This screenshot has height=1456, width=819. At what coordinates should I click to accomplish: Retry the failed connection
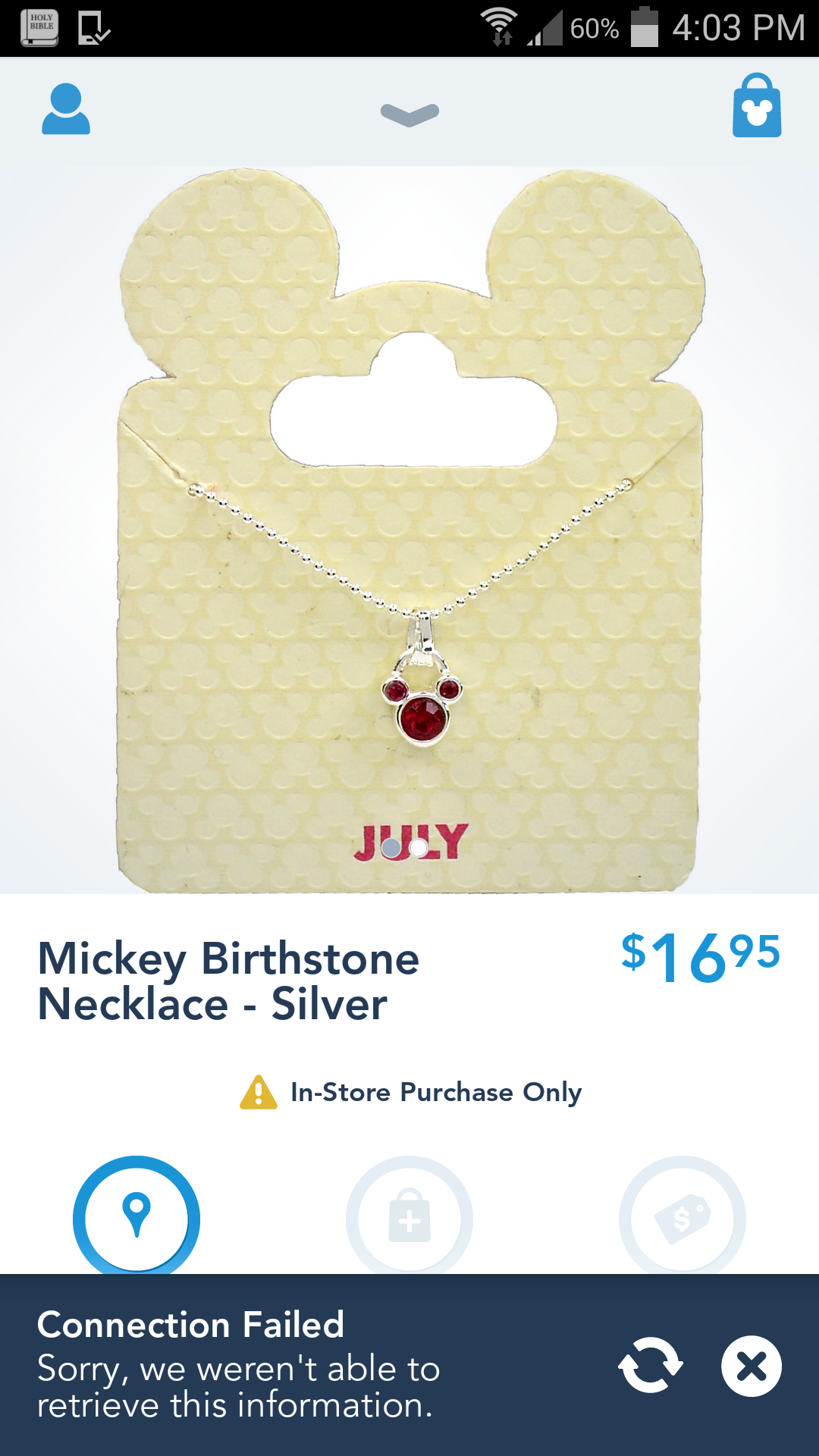(651, 1365)
